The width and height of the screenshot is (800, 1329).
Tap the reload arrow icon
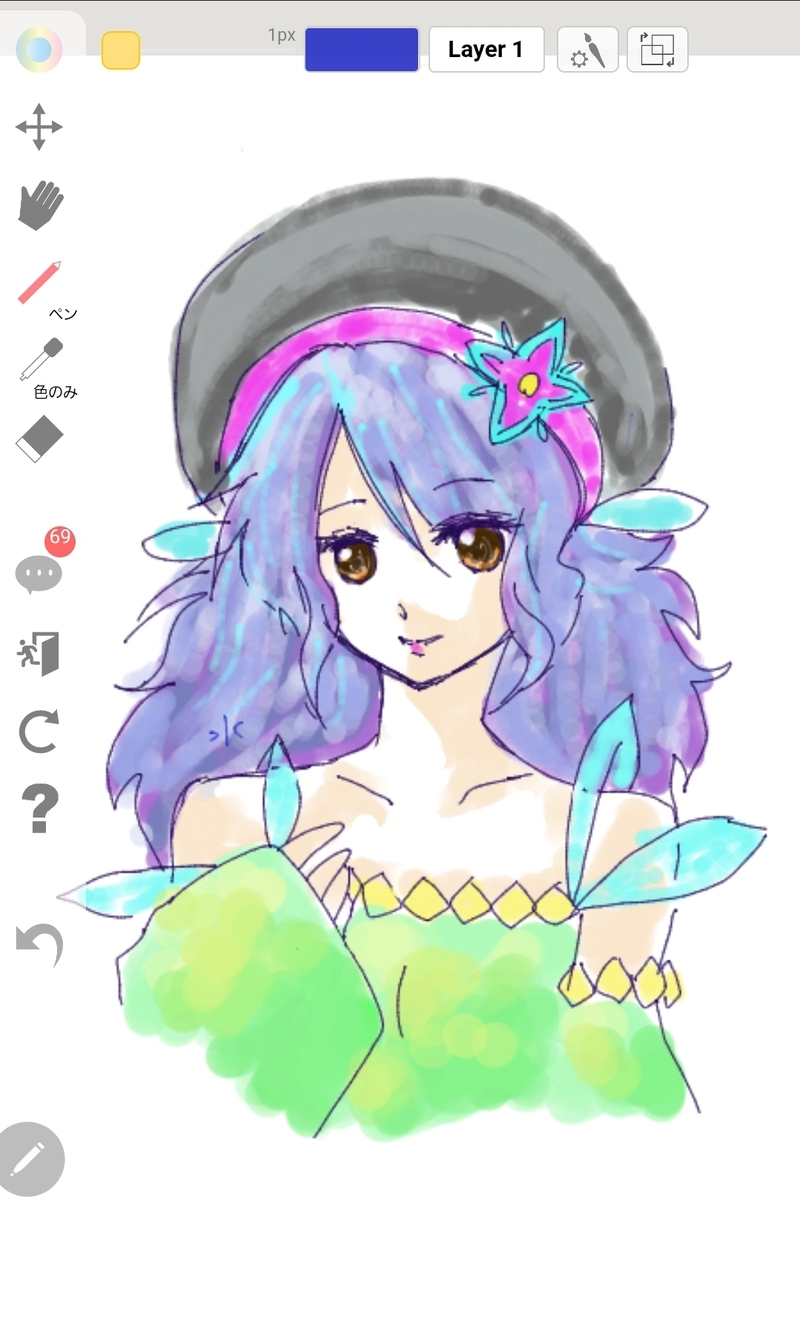(40, 731)
